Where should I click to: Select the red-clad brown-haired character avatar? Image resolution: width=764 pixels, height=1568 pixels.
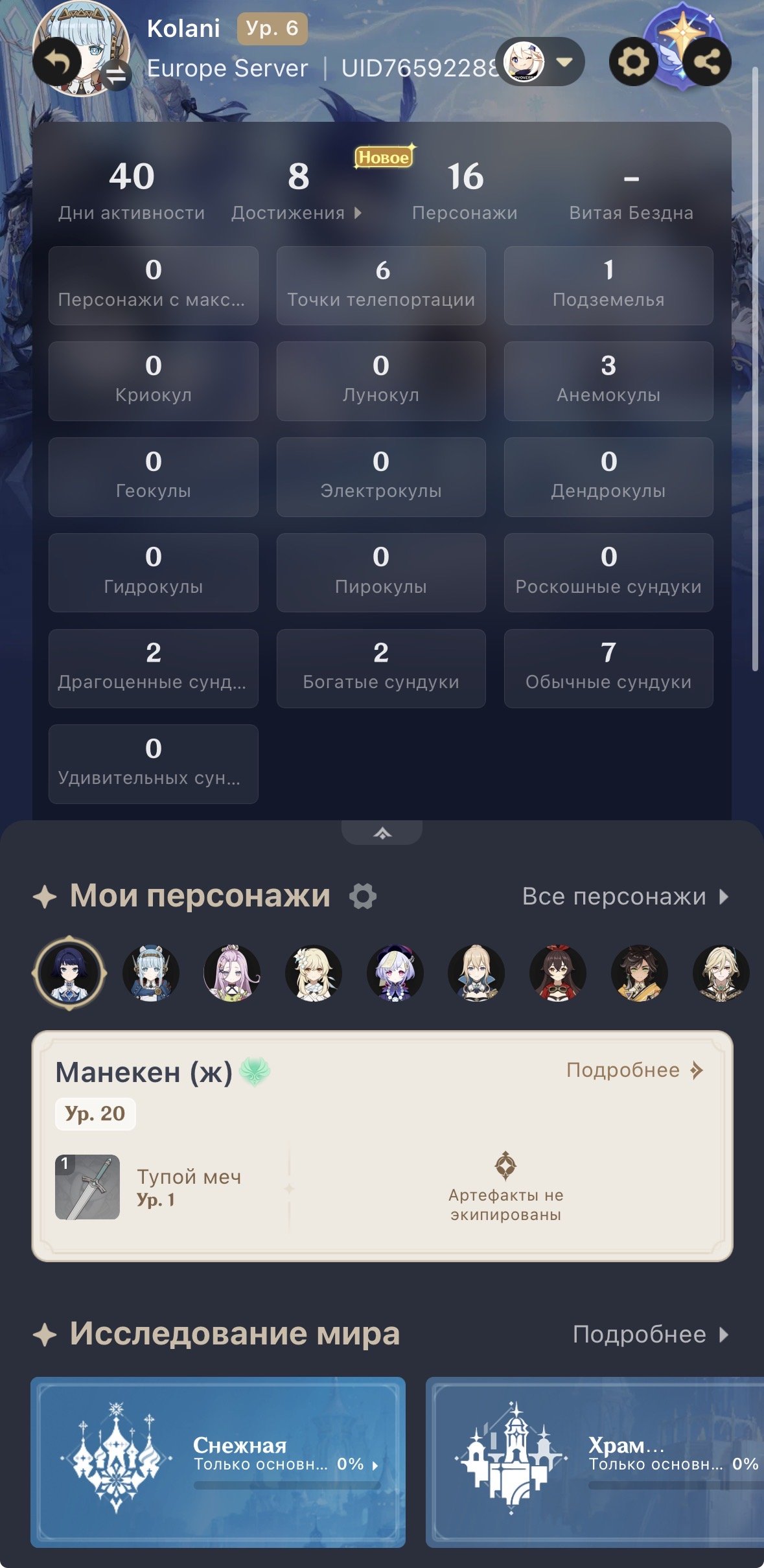(x=558, y=973)
